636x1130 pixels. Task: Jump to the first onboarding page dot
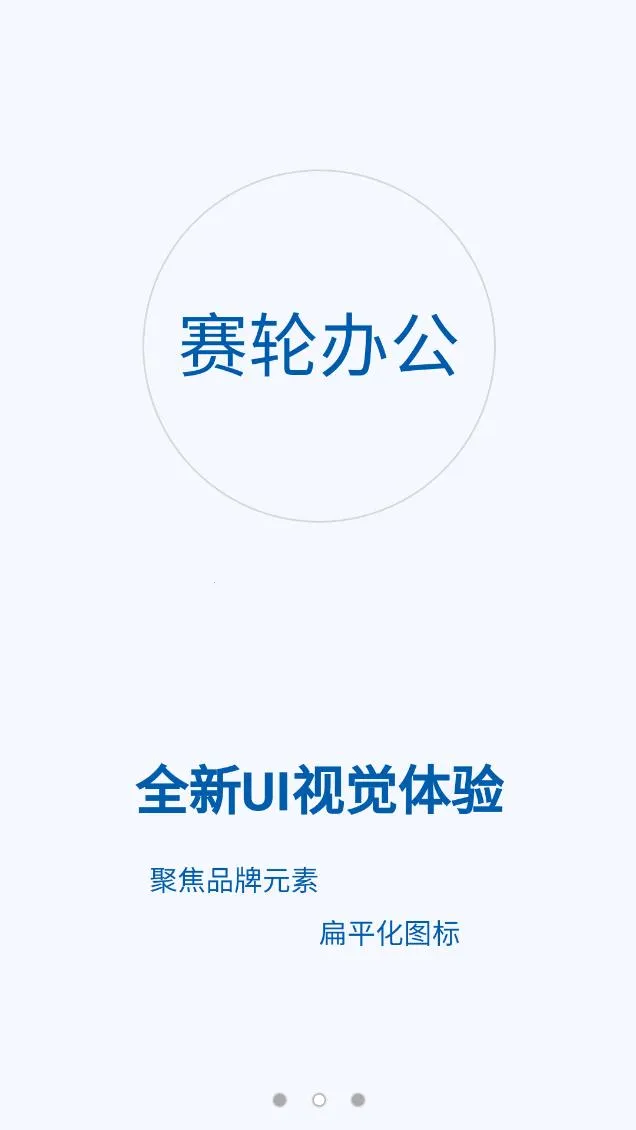tap(280, 1100)
